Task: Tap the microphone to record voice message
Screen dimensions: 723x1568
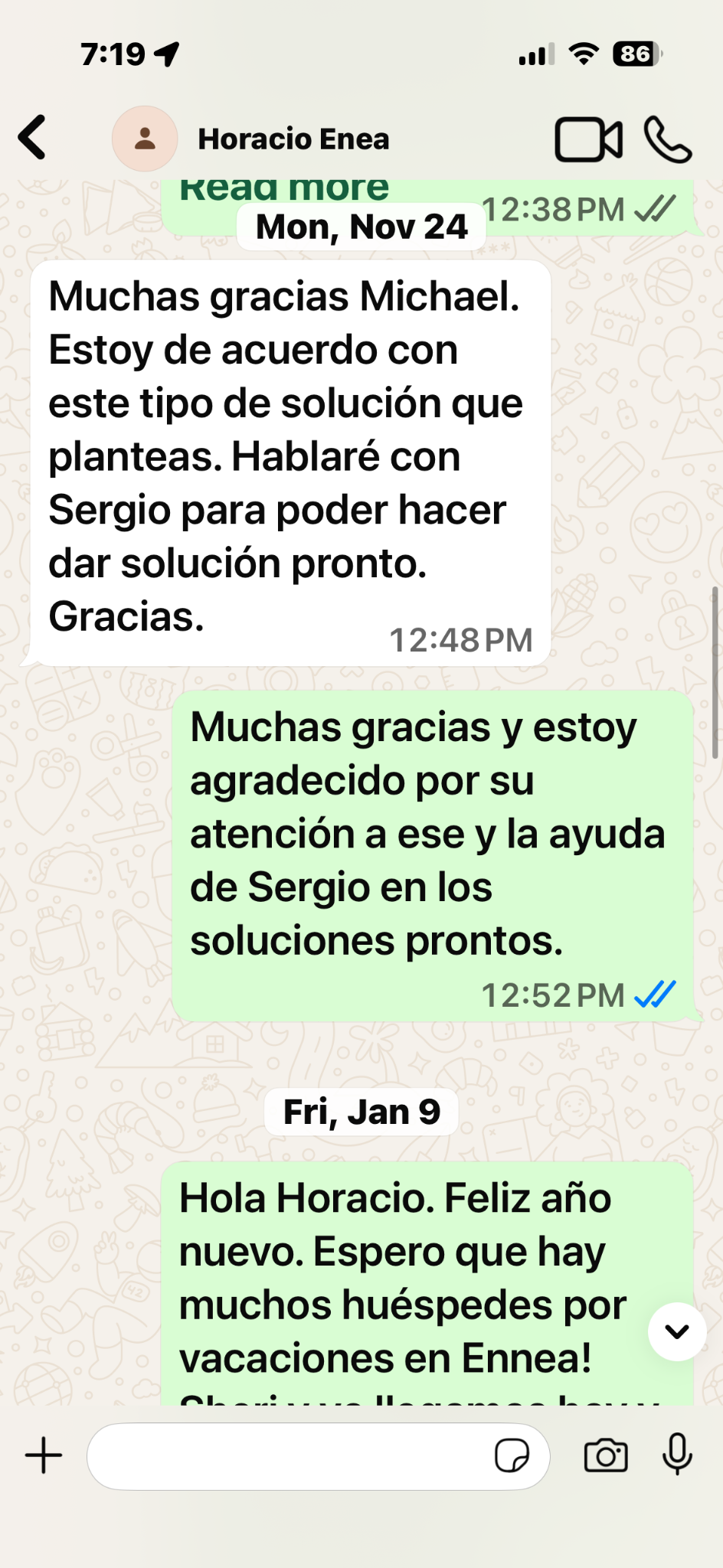Action: 678,1455
